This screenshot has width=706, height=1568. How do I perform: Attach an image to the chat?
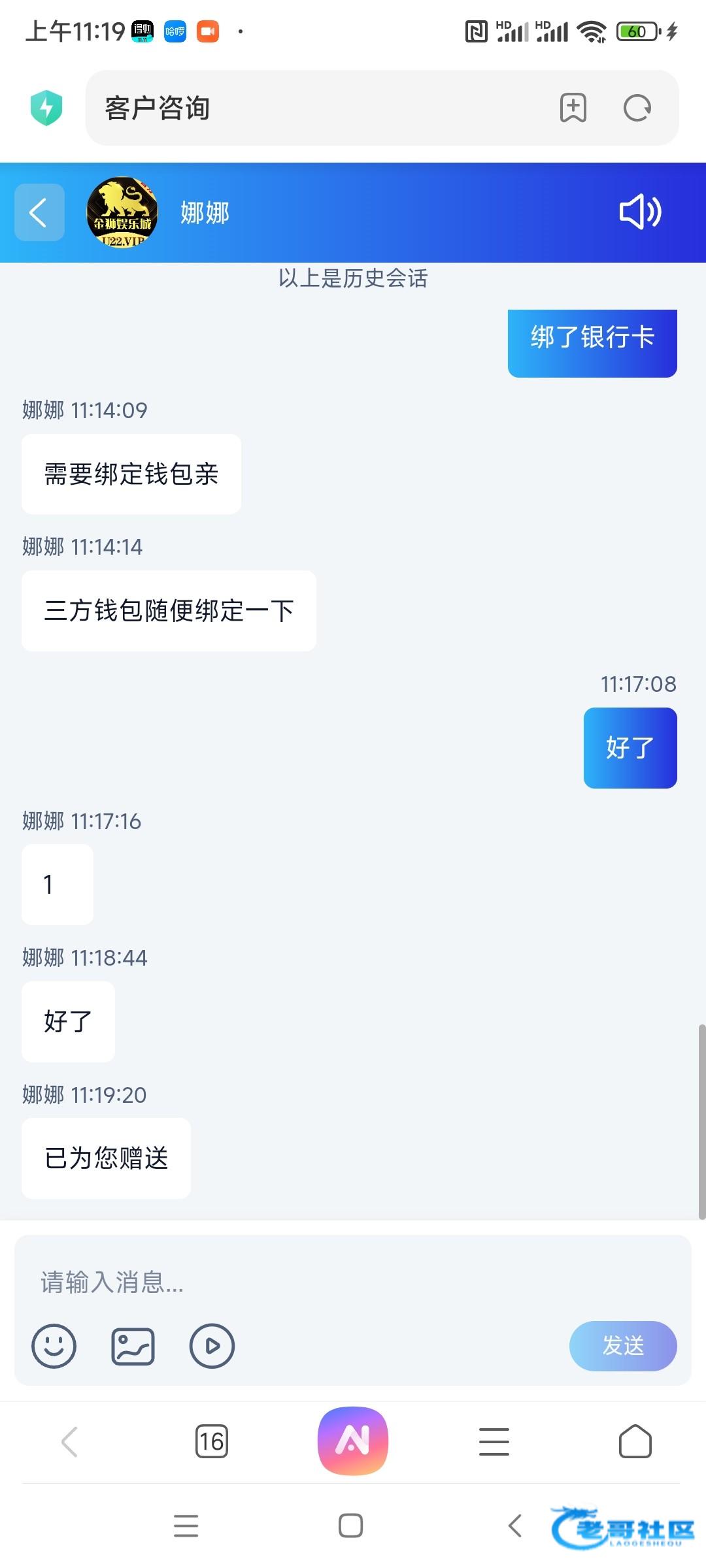pos(133,1346)
